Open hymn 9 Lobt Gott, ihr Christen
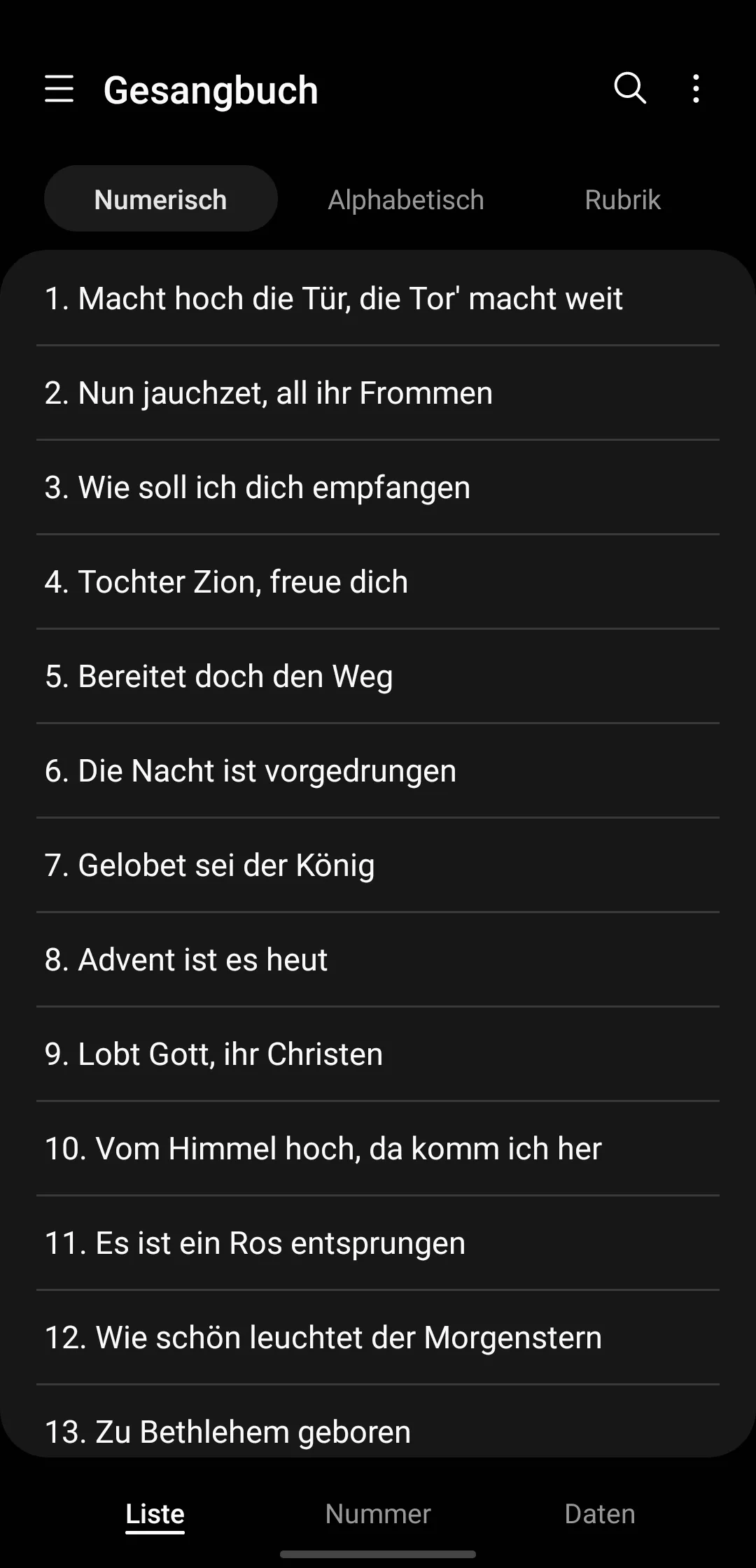The width and height of the screenshot is (756, 1568). pos(378,1054)
